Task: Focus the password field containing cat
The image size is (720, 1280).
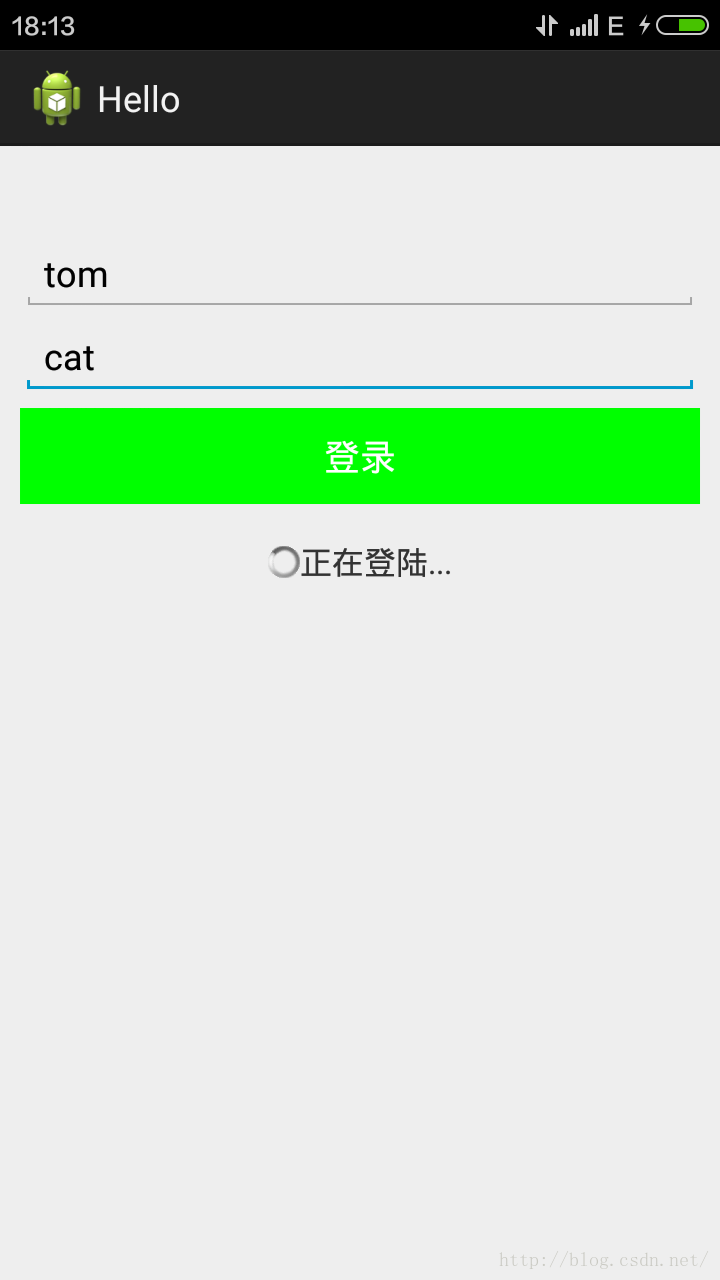Action: pos(360,358)
